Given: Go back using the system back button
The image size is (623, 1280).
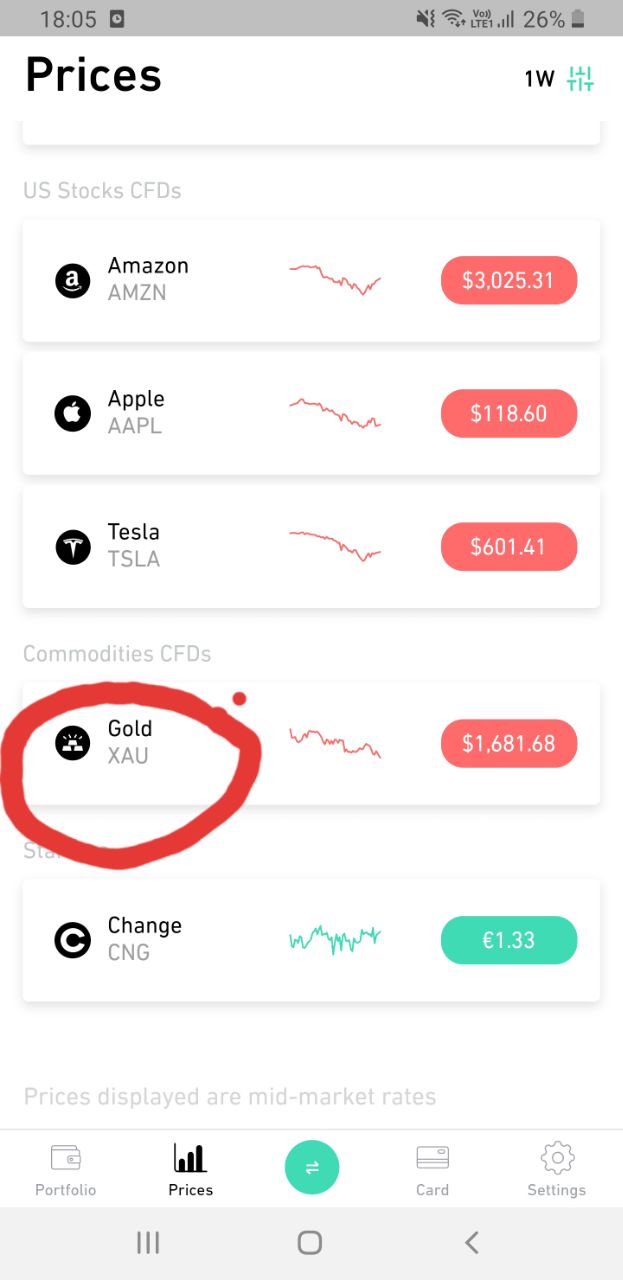Looking at the screenshot, I should 472,1243.
